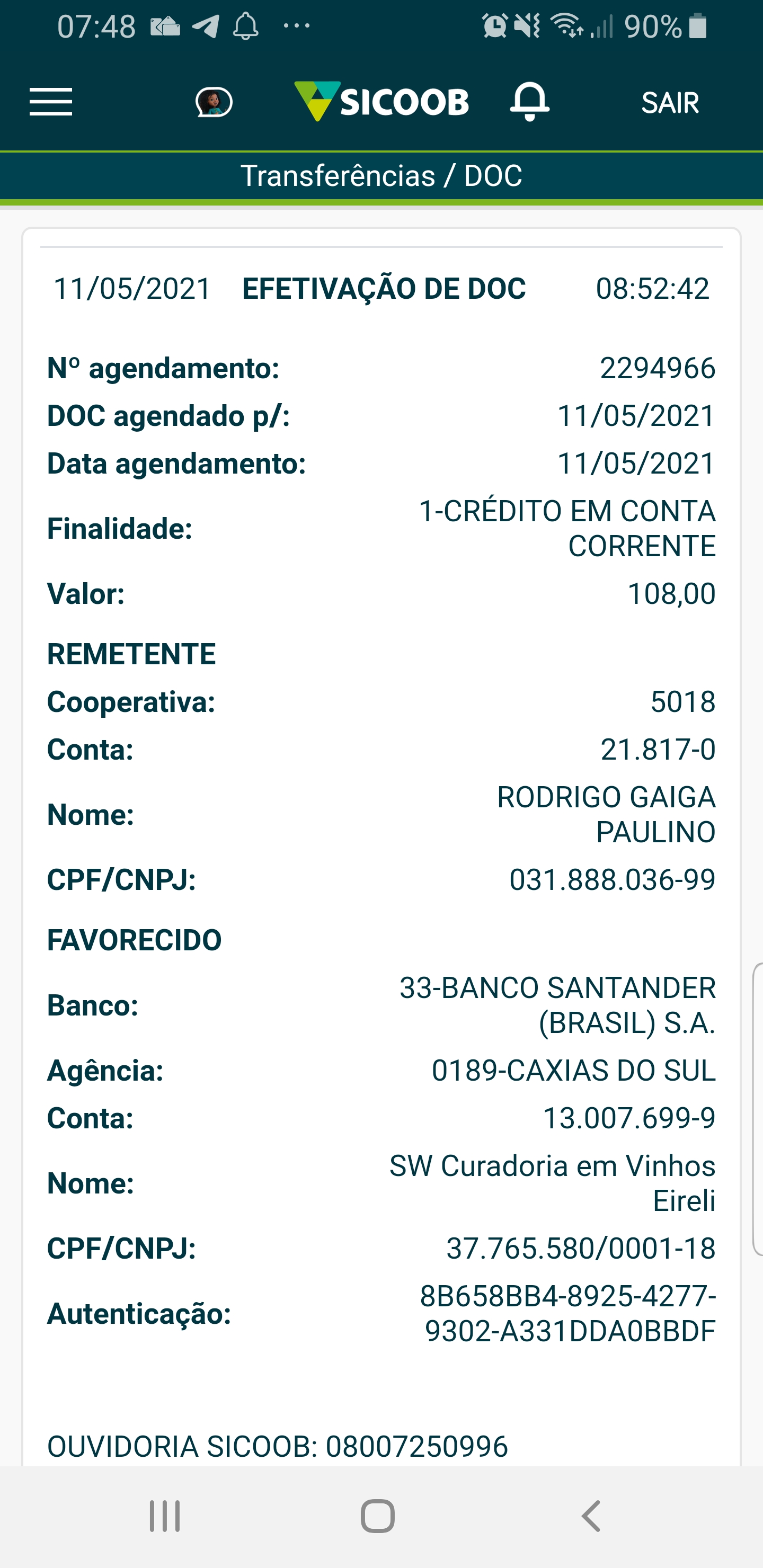Screen dimensions: 763x1568
Task: Go back with system back button
Action: 591,1515
